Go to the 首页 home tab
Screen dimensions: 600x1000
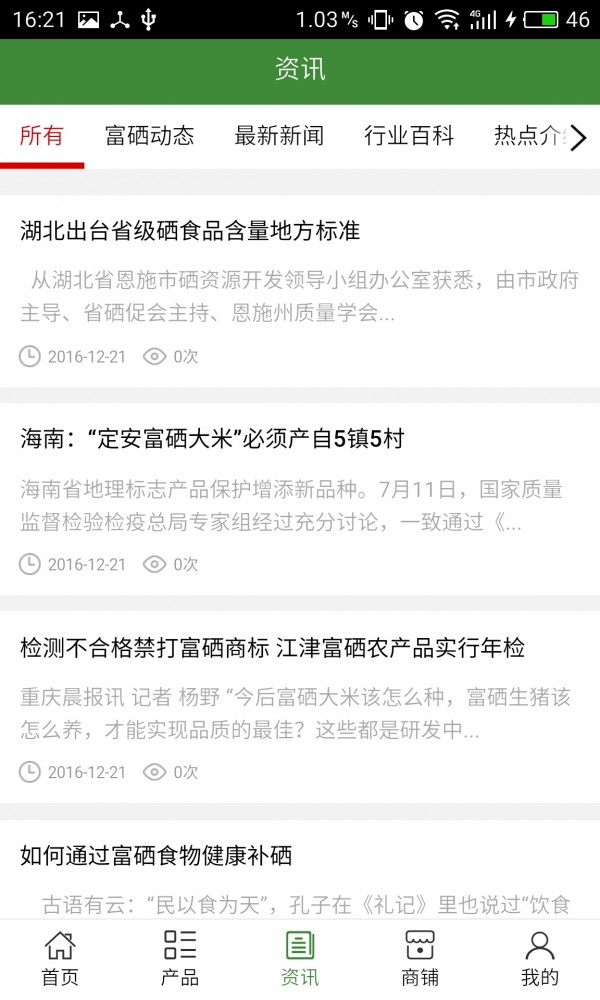point(60,958)
